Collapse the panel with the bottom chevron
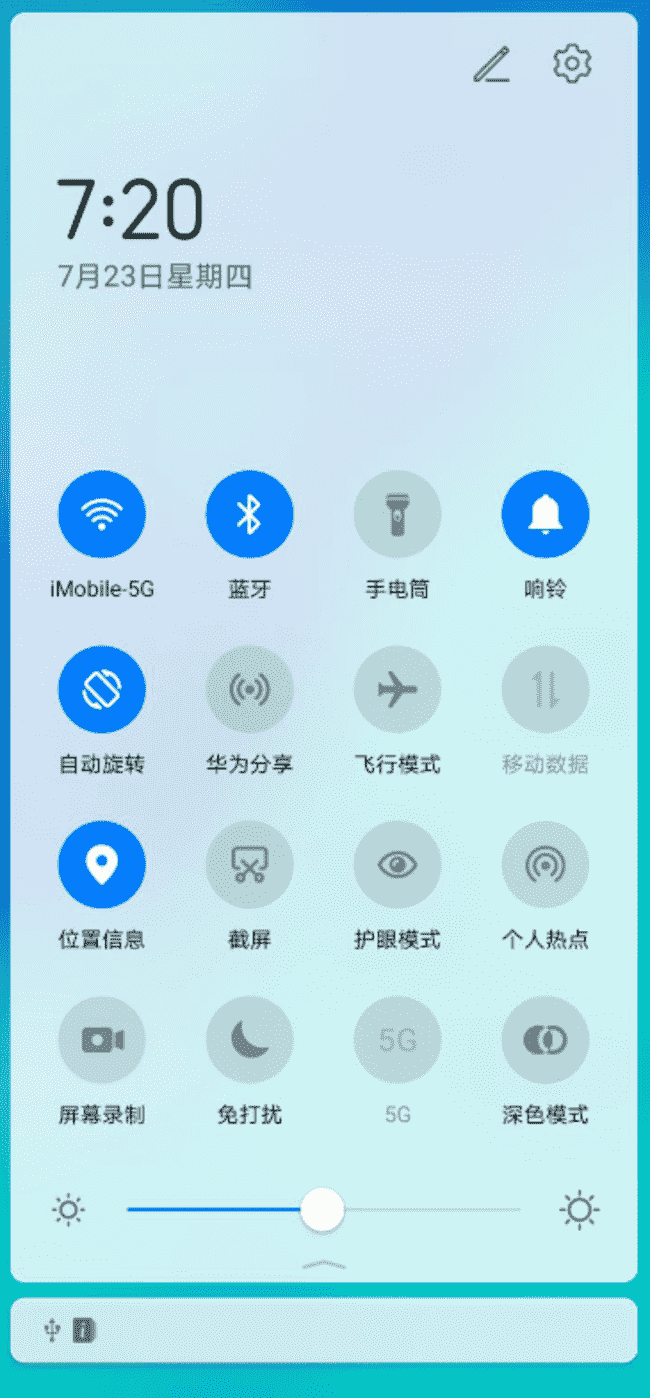650x1398 pixels. pos(323,1264)
